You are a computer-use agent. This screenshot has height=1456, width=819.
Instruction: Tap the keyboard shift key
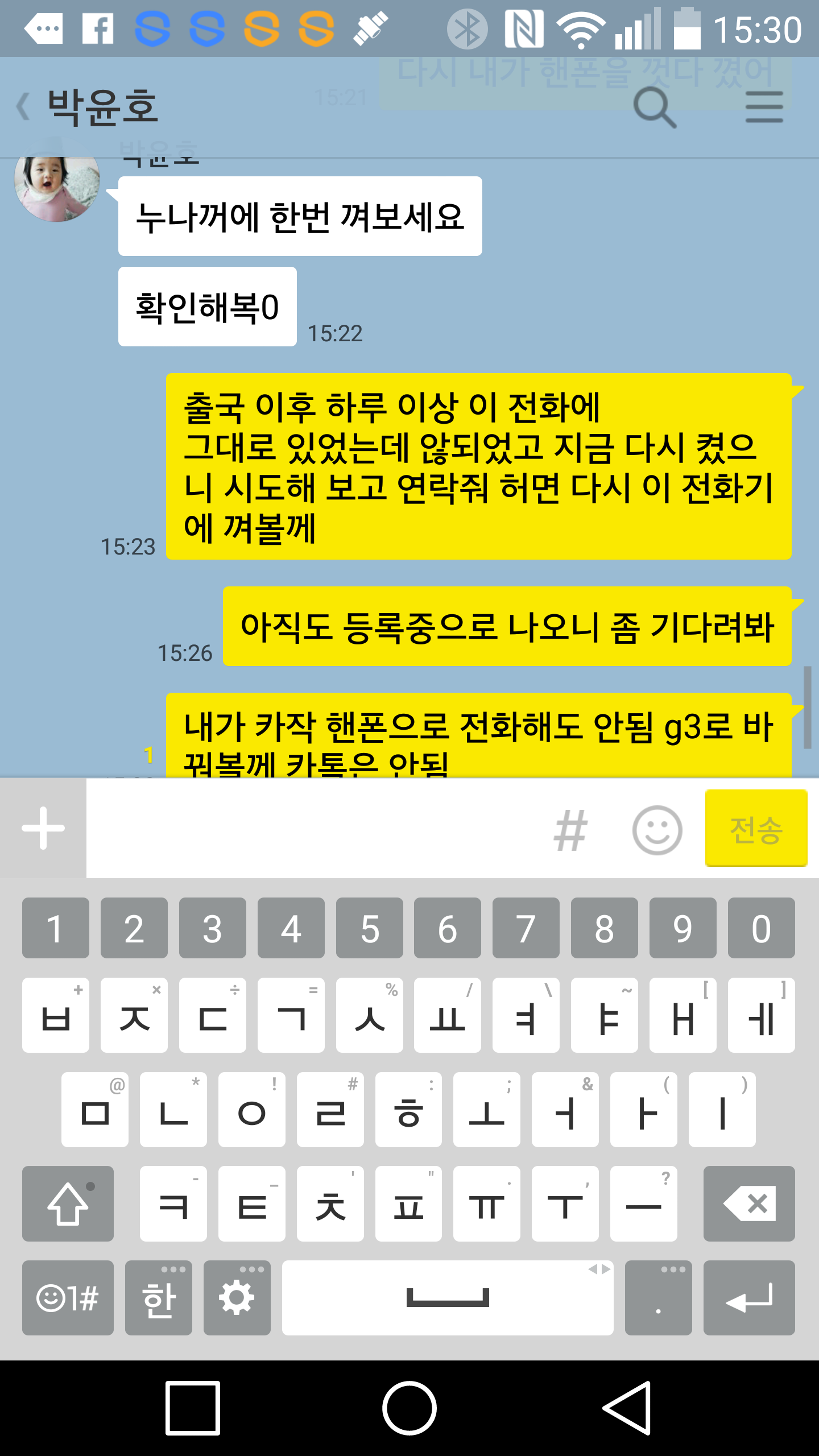[x=68, y=1203]
